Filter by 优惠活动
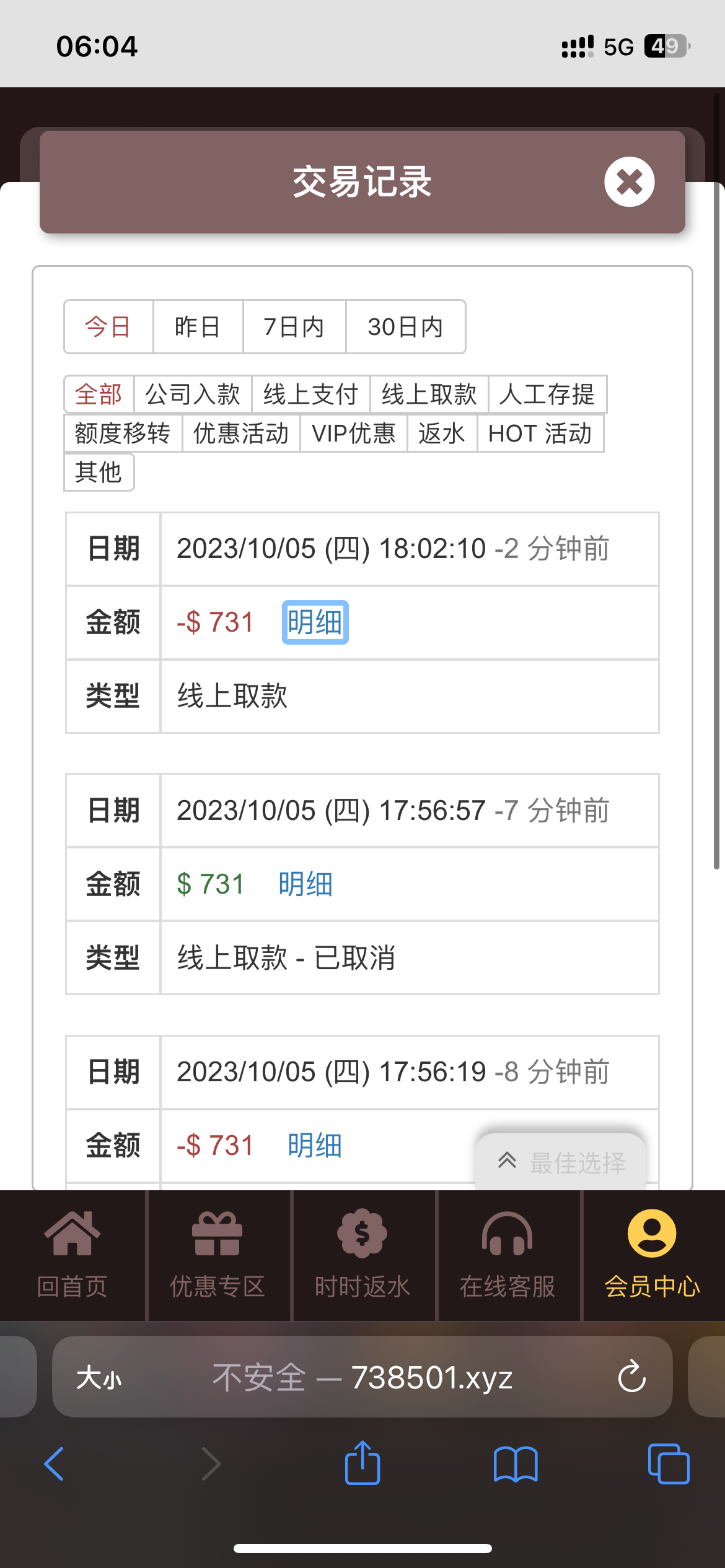 (241, 433)
